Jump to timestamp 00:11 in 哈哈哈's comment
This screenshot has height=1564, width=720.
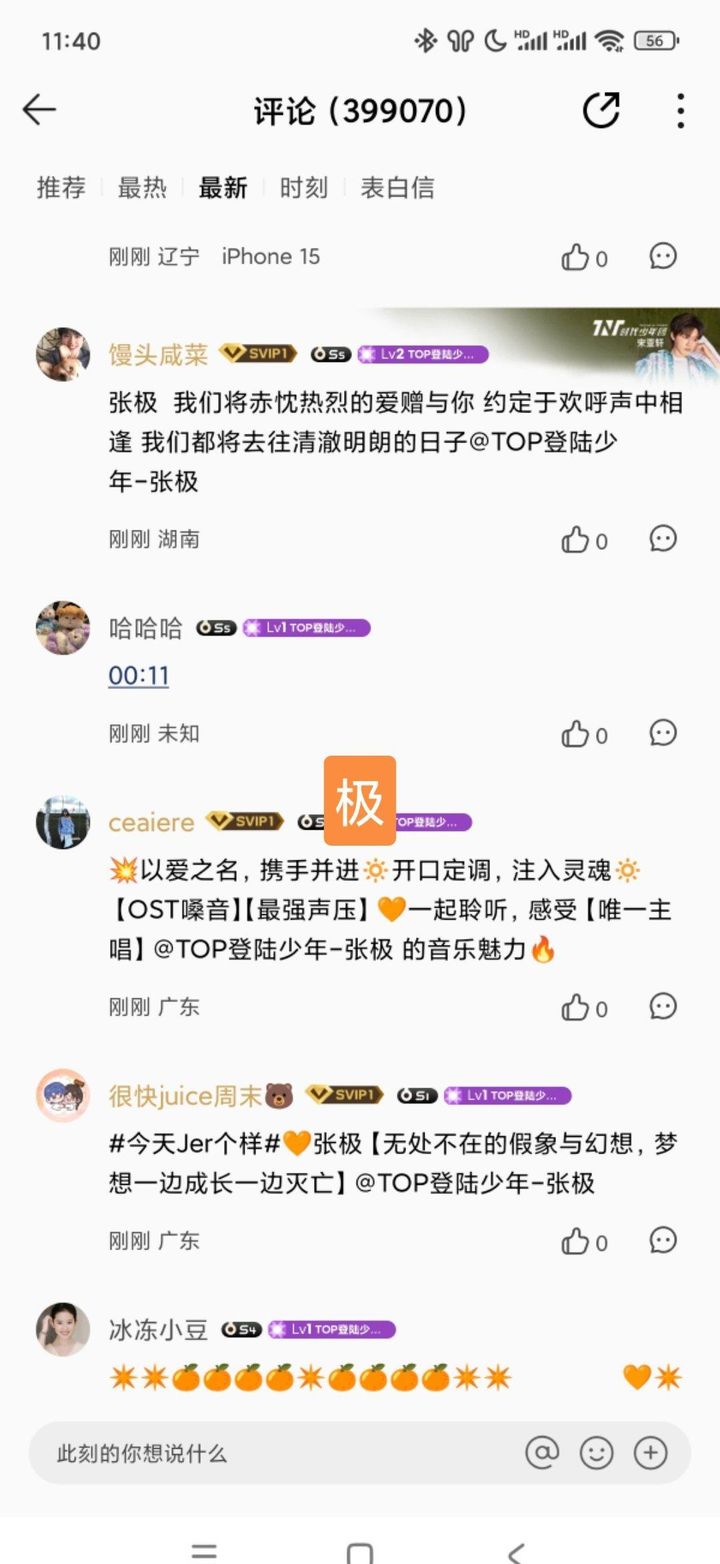(x=139, y=676)
